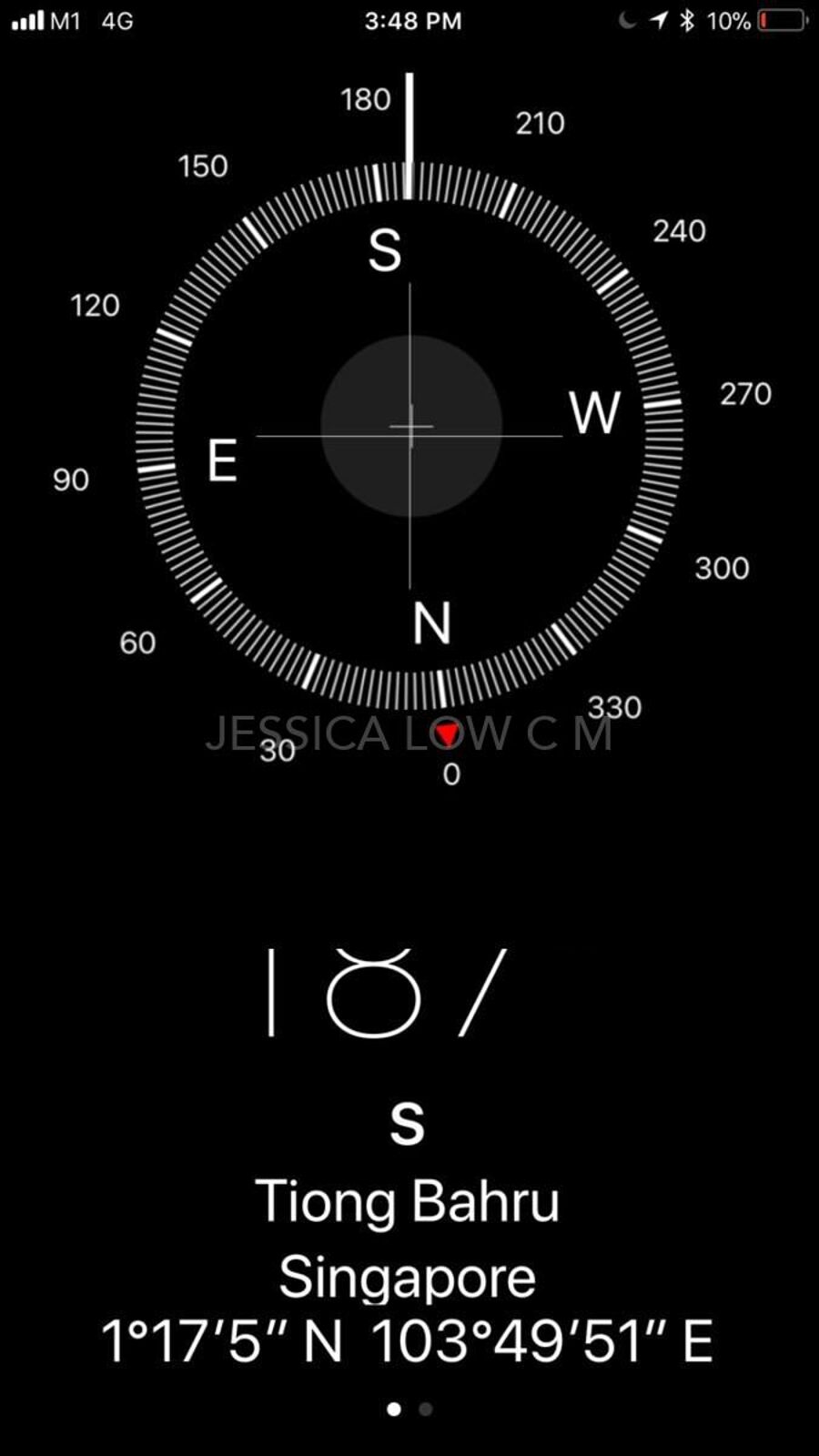The image size is (819, 1456).
Task: Open the coordinates 1°17′5″ N in Maps
Action: [407, 1341]
